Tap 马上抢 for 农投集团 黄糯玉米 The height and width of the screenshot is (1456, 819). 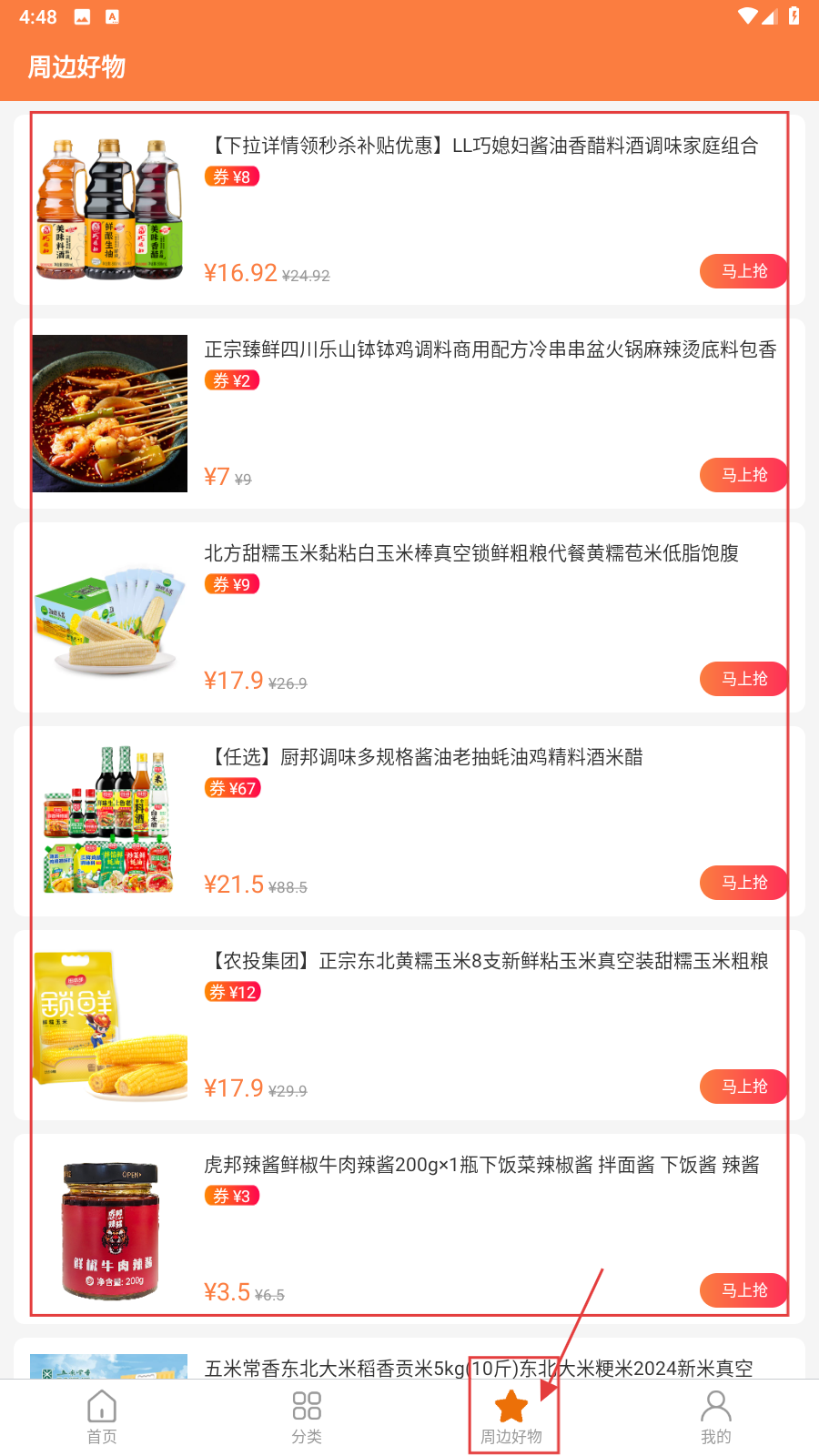click(x=743, y=1087)
